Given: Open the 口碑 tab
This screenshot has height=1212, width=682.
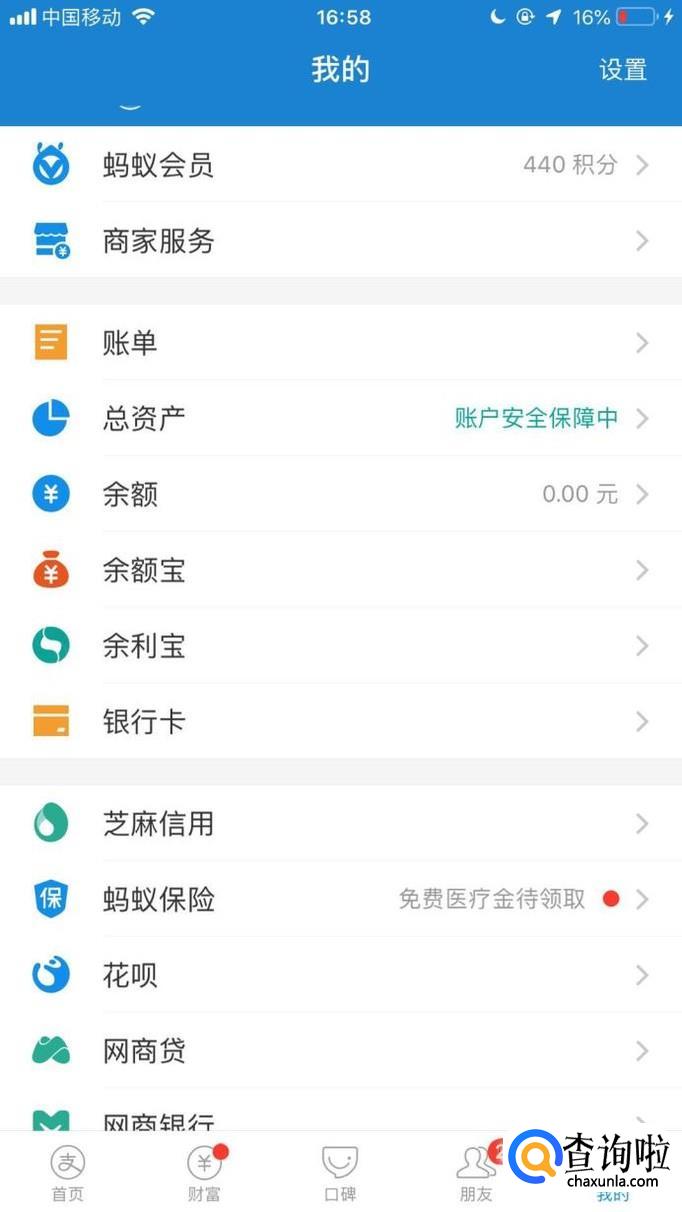Looking at the screenshot, I should [340, 1172].
